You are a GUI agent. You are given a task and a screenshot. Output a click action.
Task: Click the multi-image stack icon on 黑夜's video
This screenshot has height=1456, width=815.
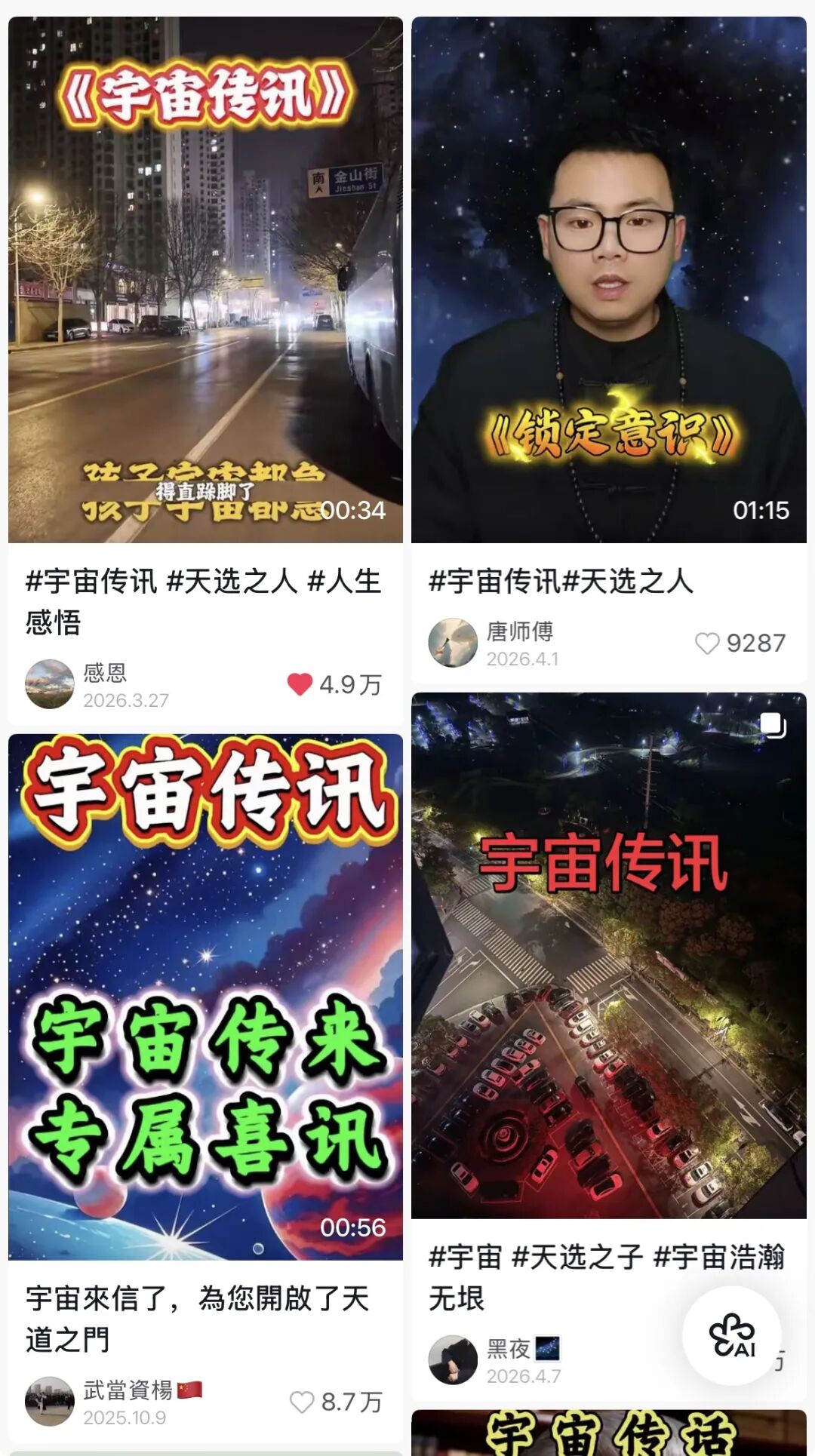(x=771, y=725)
